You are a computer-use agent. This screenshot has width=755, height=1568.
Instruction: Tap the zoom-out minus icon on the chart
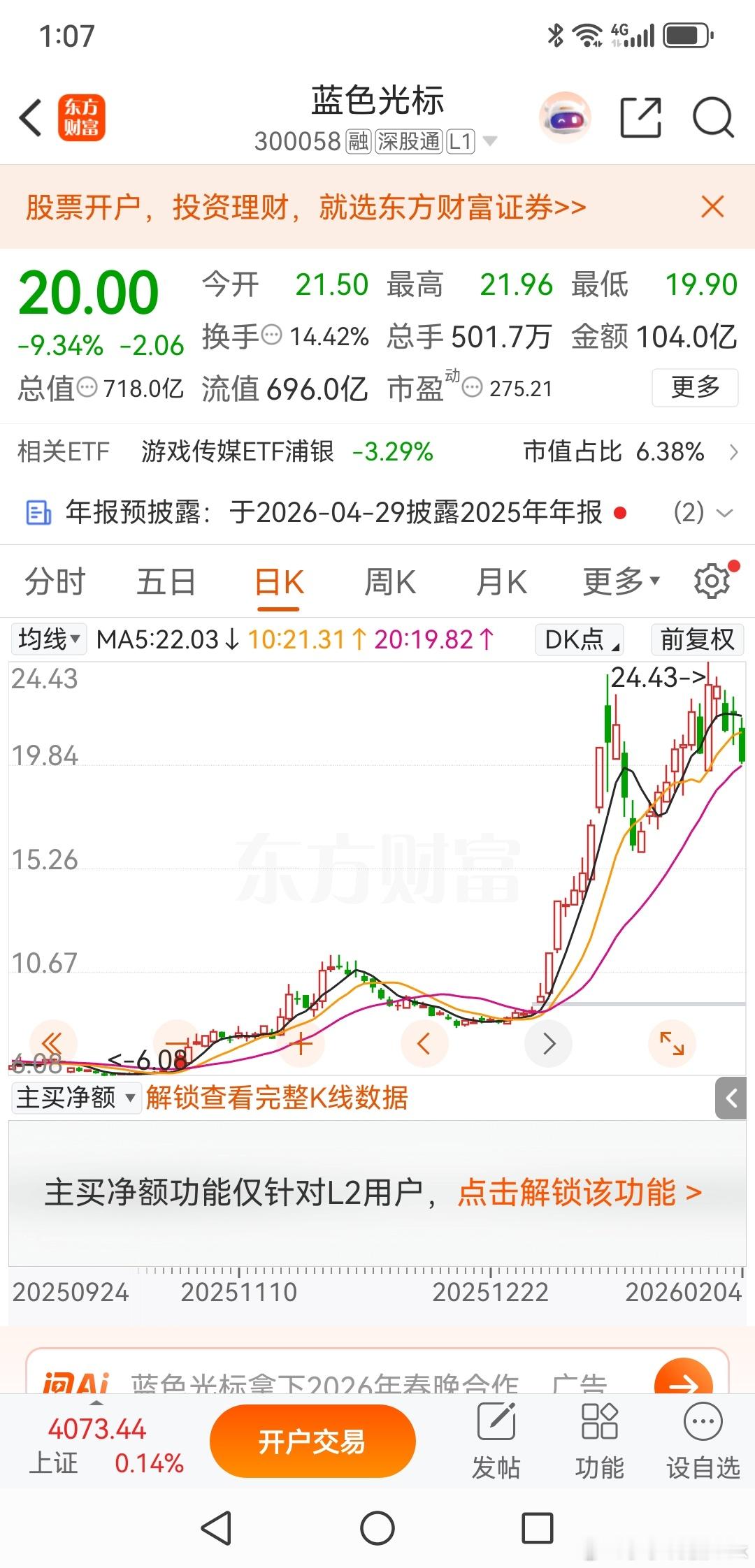(x=177, y=1043)
